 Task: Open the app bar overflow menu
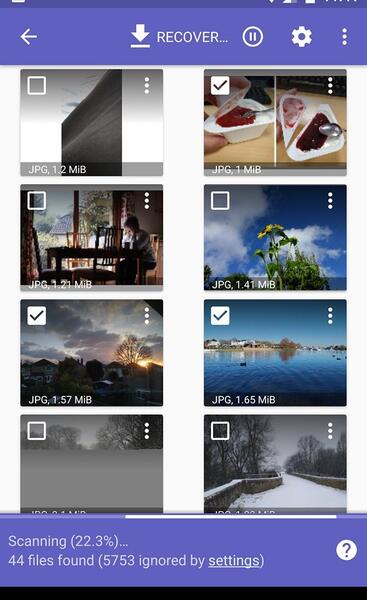coord(344,37)
